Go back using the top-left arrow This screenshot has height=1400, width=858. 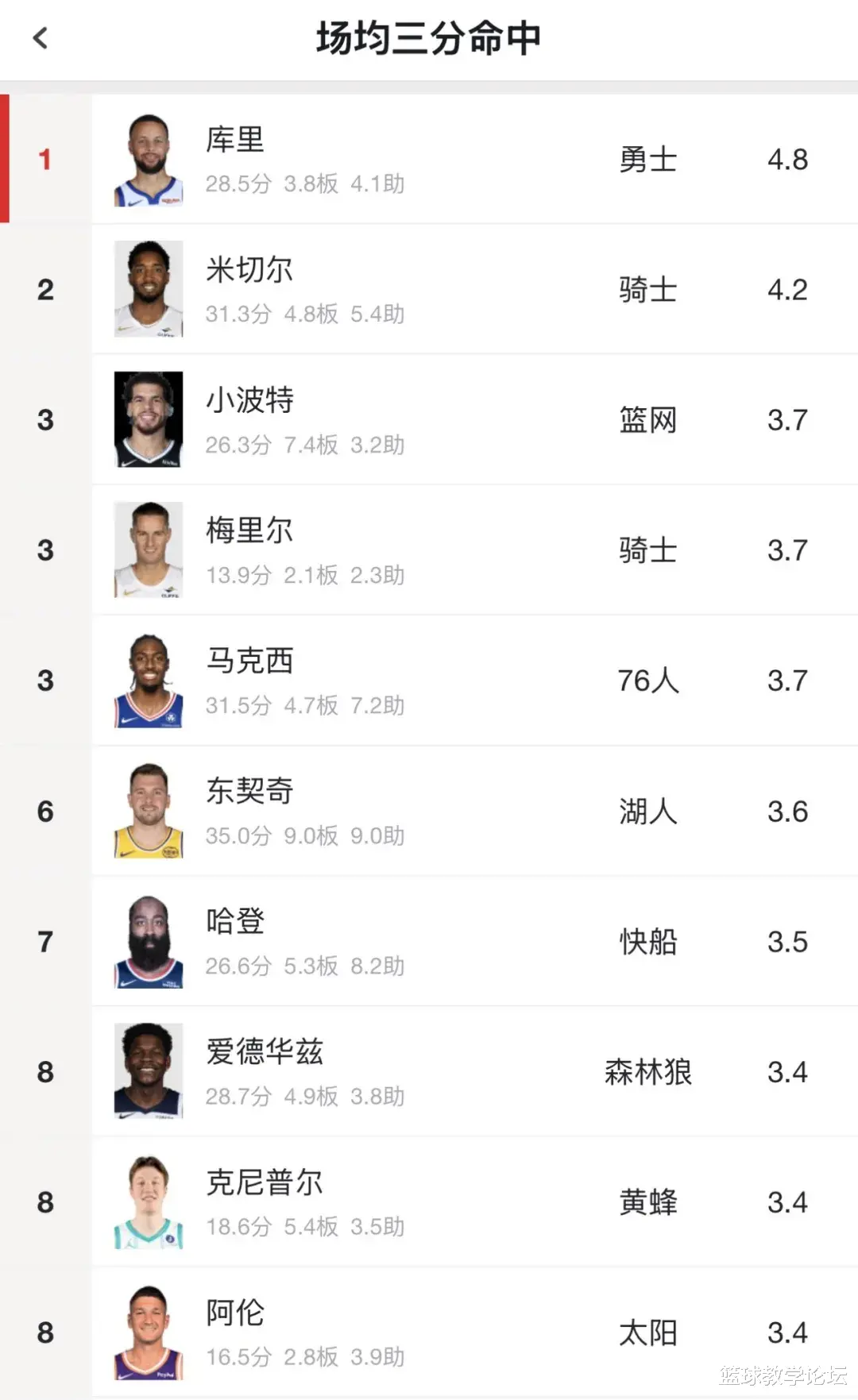(x=41, y=38)
